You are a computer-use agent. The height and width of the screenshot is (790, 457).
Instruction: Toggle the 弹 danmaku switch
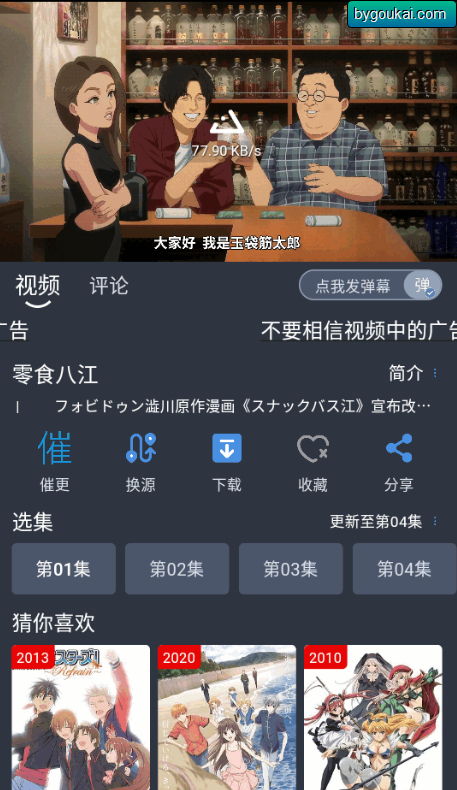click(x=423, y=286)
